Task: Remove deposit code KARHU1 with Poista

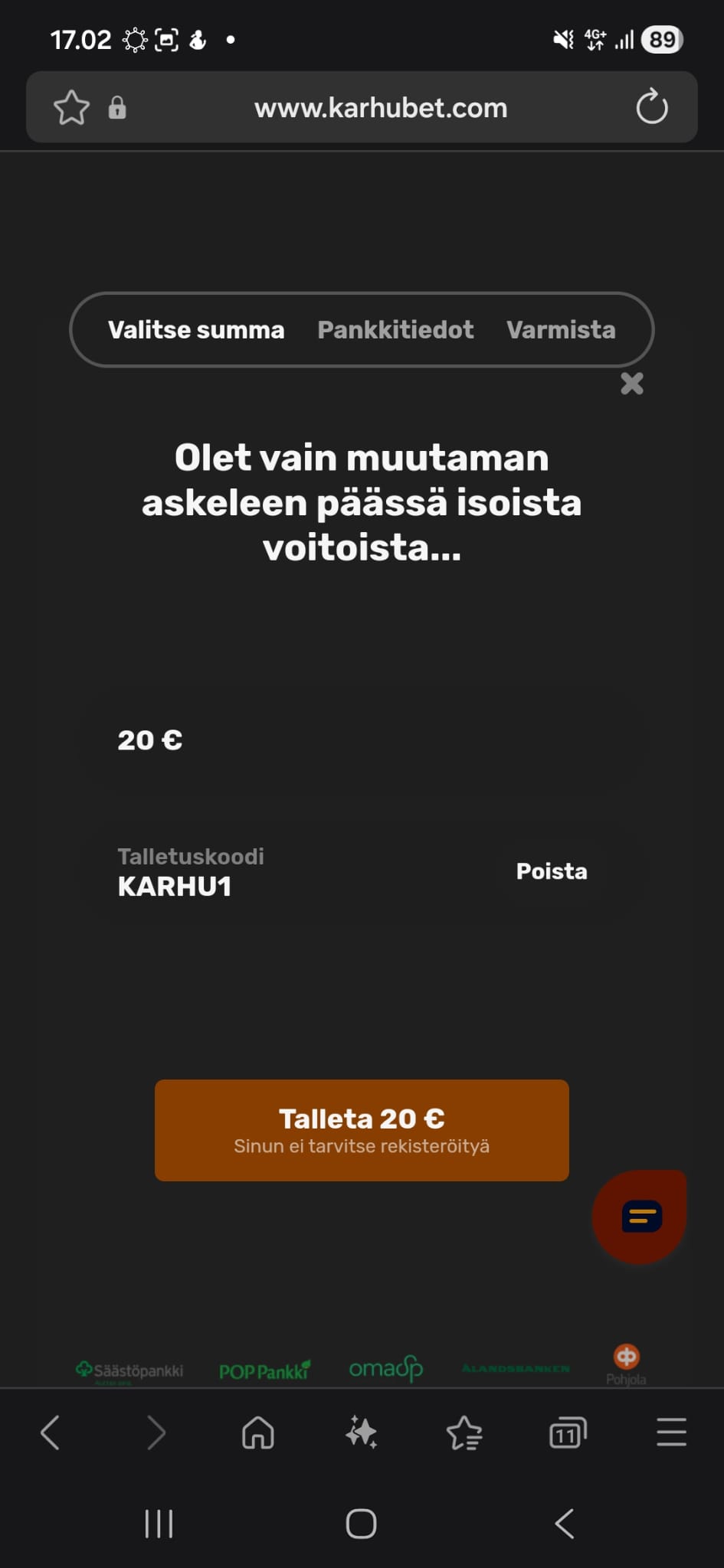Action: click(x=551, y=871)
